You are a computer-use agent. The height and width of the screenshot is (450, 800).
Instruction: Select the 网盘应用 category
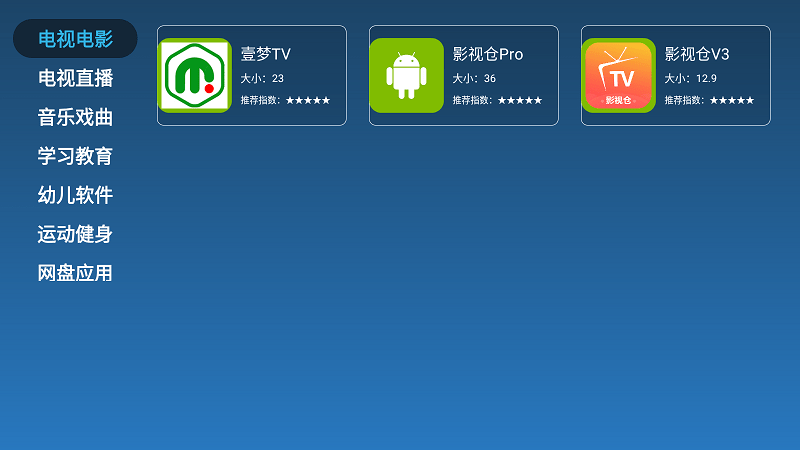(75, 273)
